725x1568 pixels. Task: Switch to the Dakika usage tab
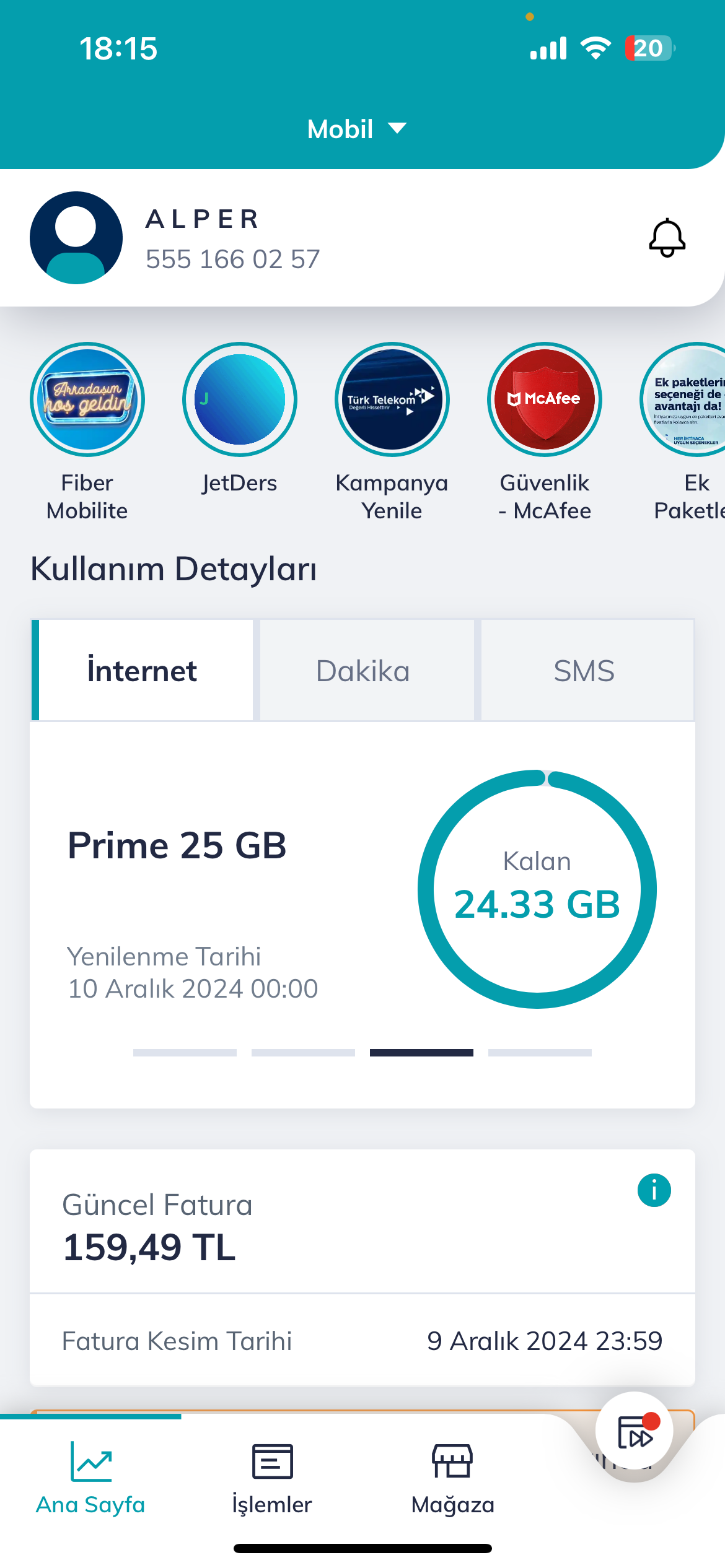tap(364, 671)
